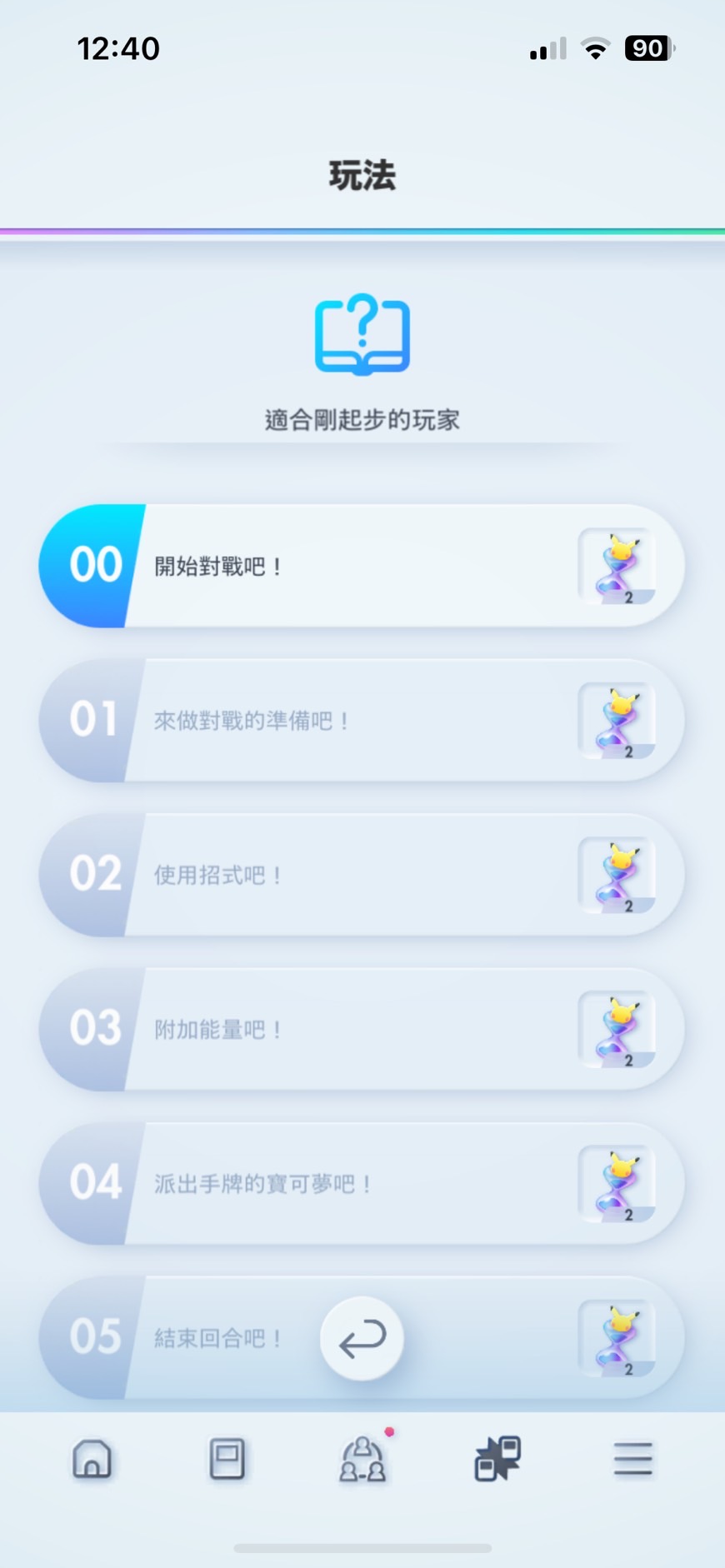This screenshot has height=1568, width=725.
Task: Go to the home tab
Action: coord(92,1459)
